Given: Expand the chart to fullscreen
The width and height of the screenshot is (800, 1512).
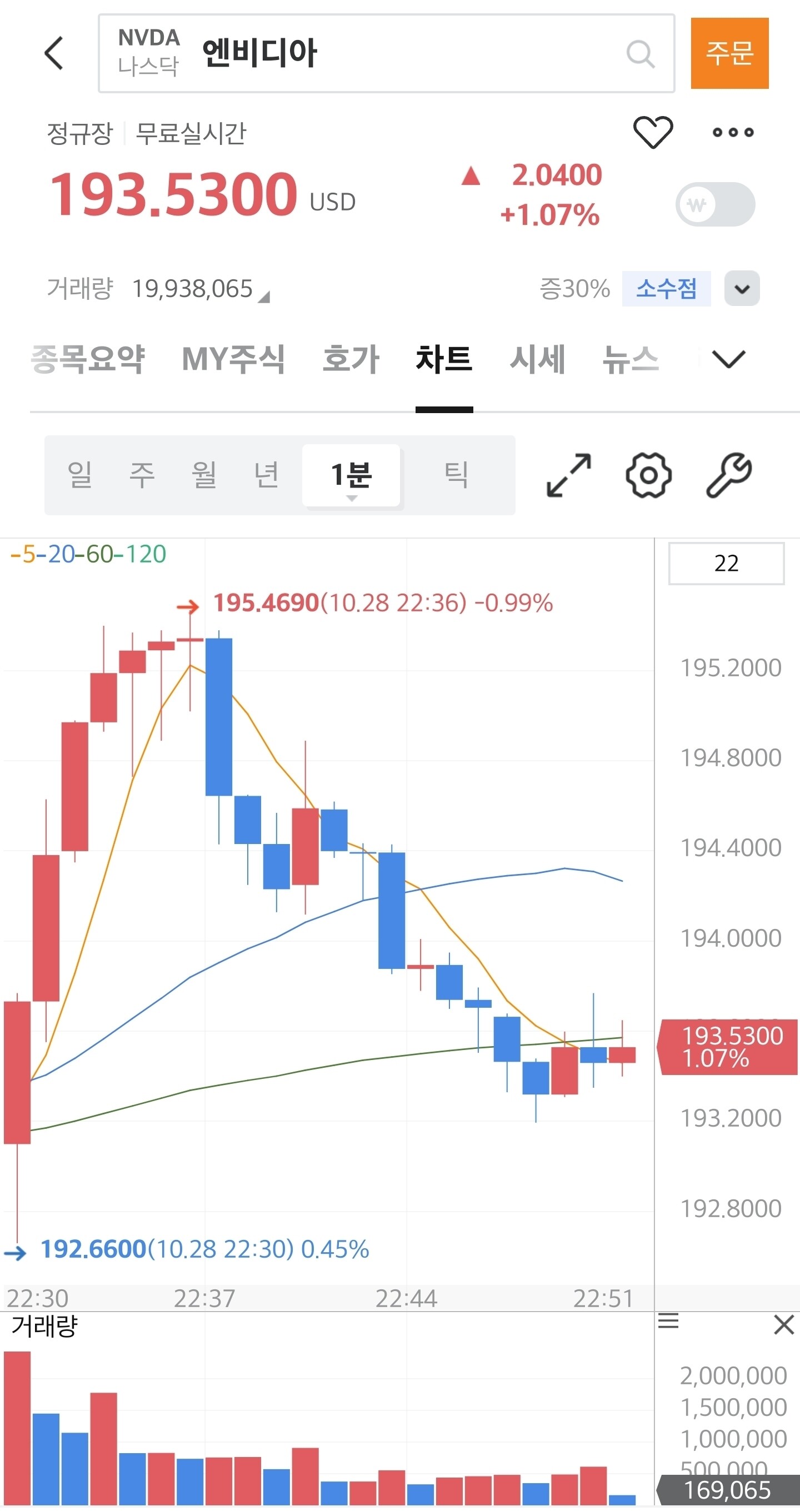Looking at the screenshot, I should tap(568, 475).
